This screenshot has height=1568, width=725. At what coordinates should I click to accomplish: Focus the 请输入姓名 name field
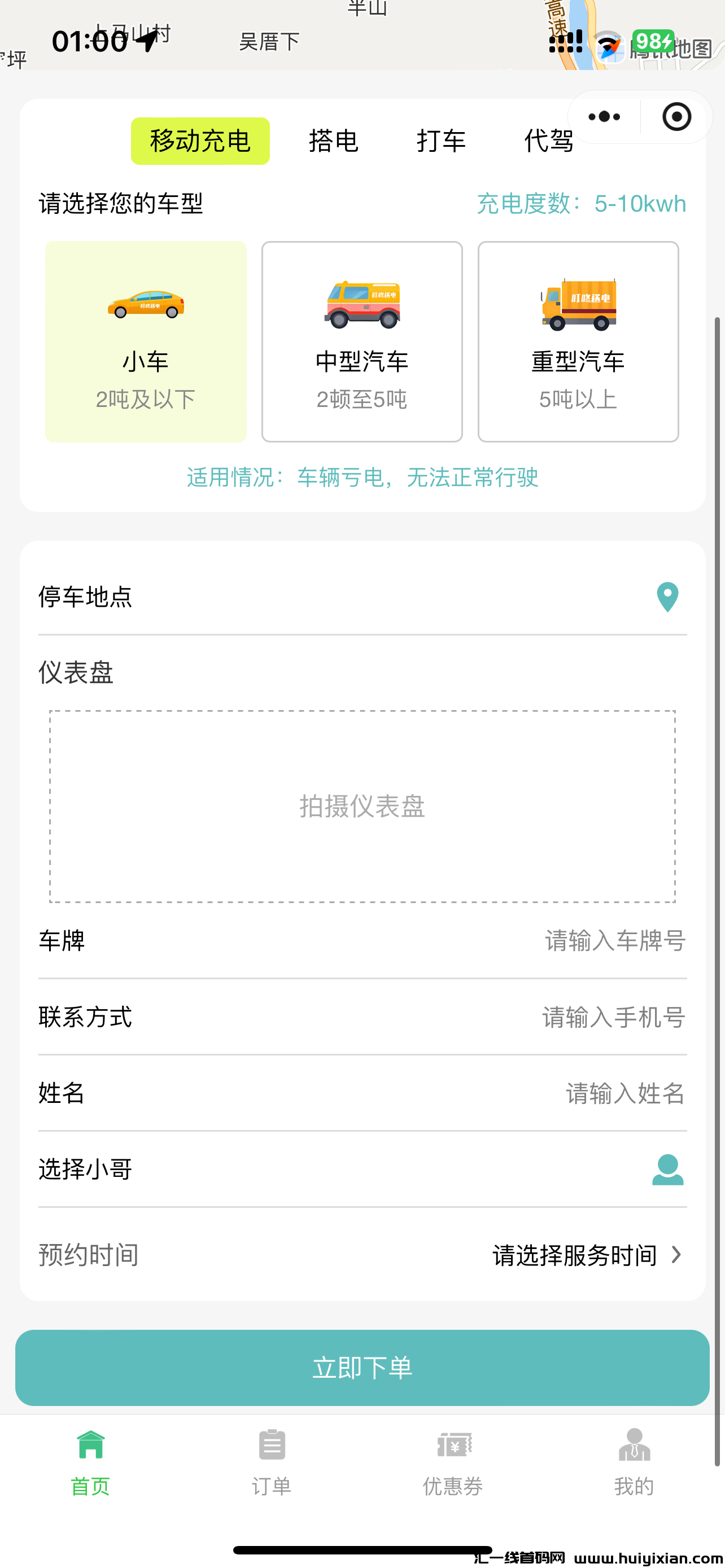pos(625,1094)
